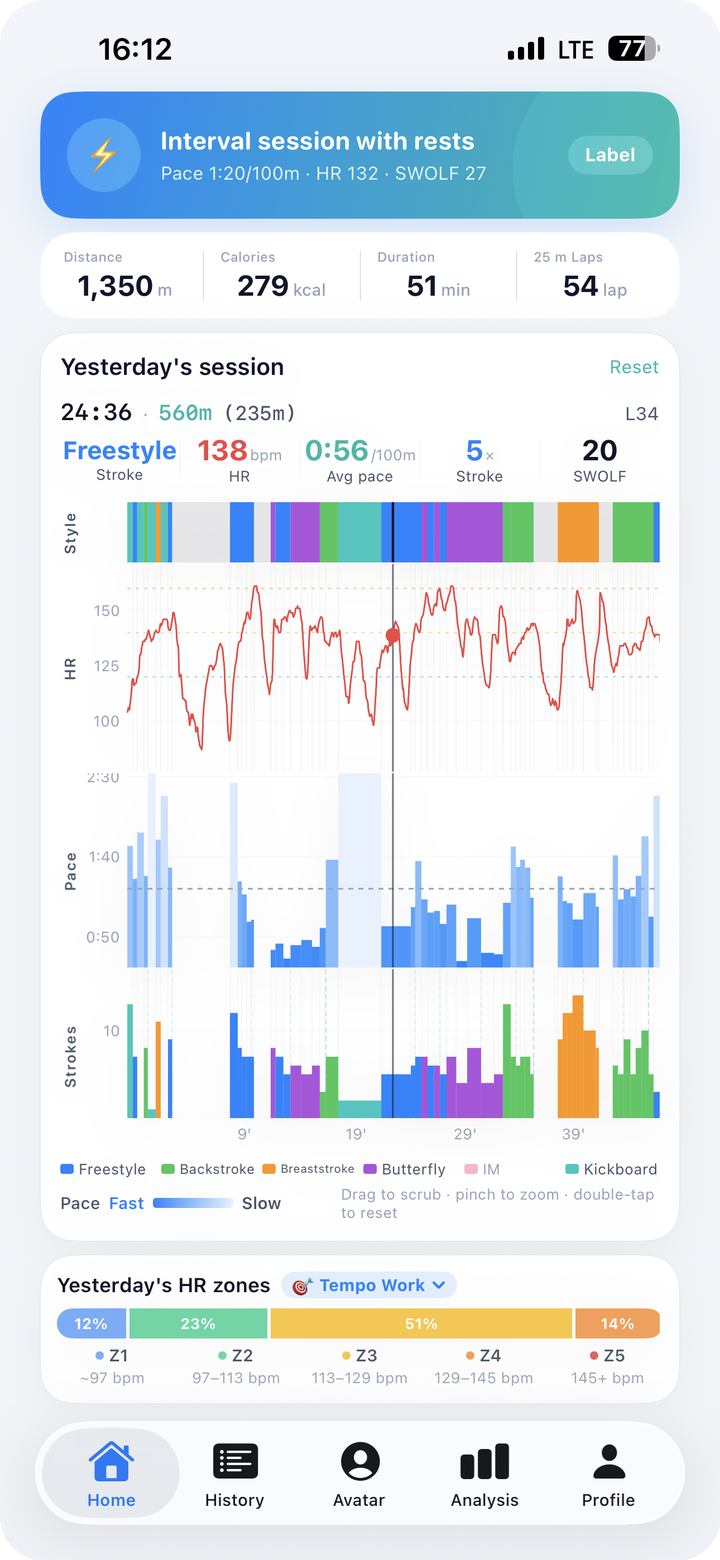The height and width of the screenshot is (1560, 720).
Task: Tap the Z3 51% heart rate zone
Action: pyautogui.click(x=421, y=1323)
